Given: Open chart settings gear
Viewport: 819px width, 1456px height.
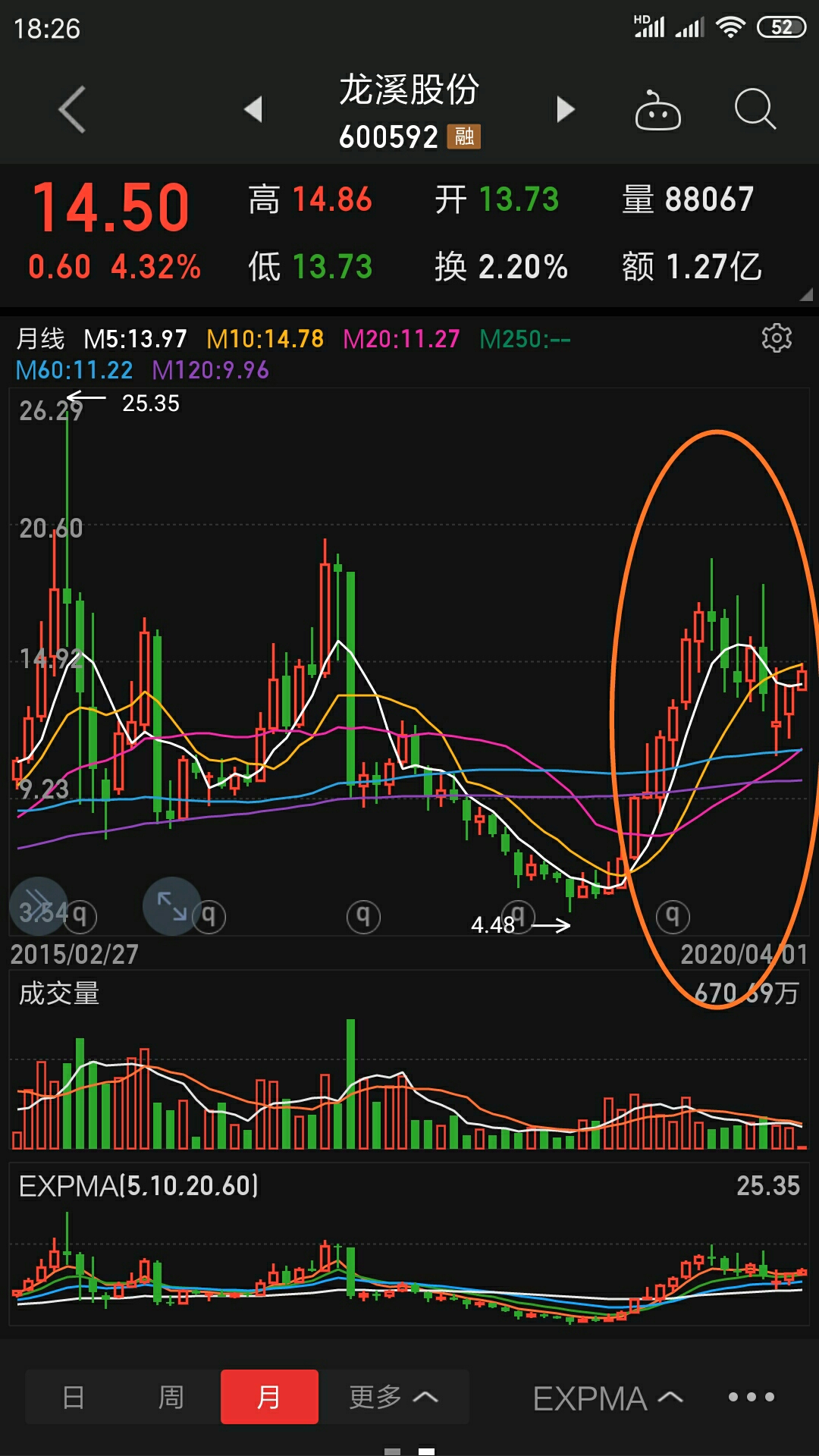Looking at the screenshot, I should [777, 338].
